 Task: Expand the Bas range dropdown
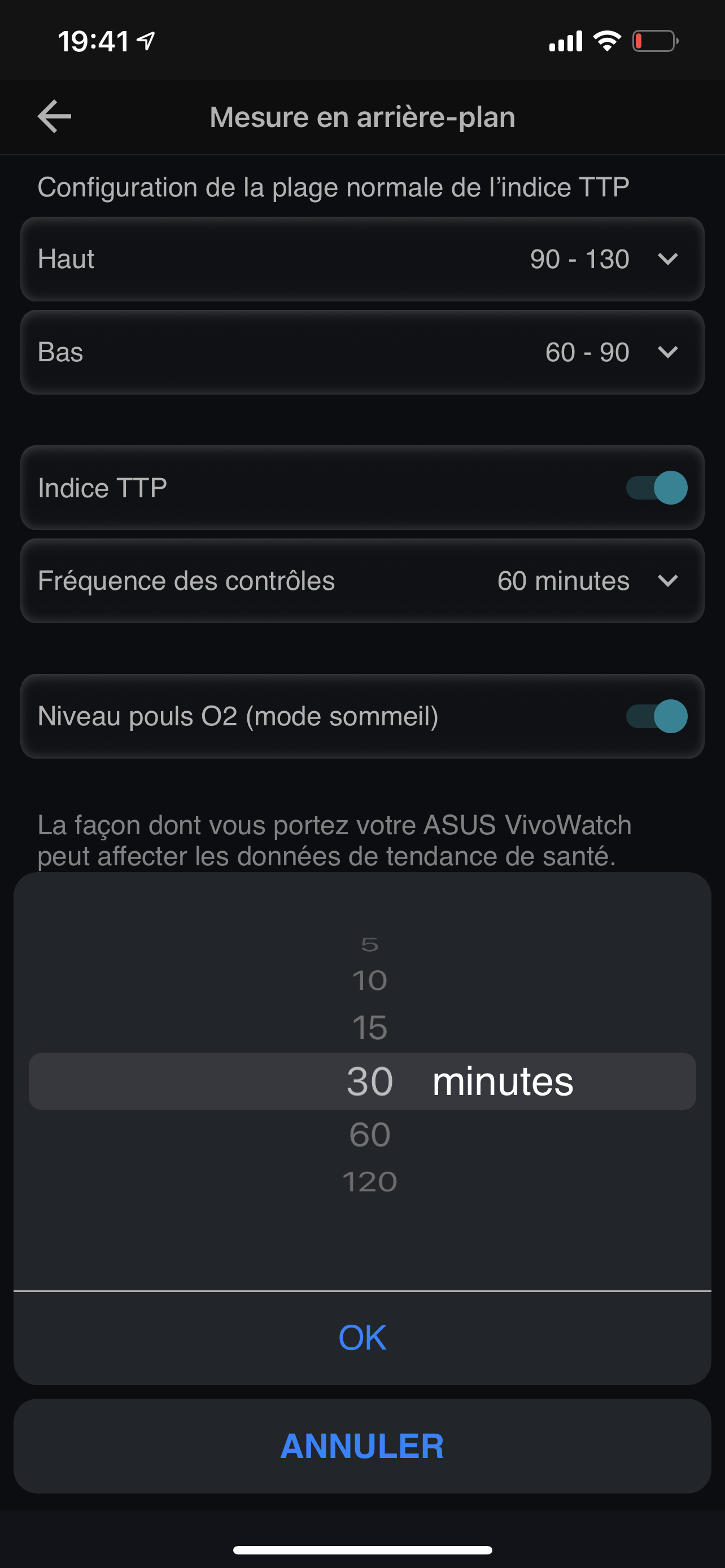[x=667, y=352]
